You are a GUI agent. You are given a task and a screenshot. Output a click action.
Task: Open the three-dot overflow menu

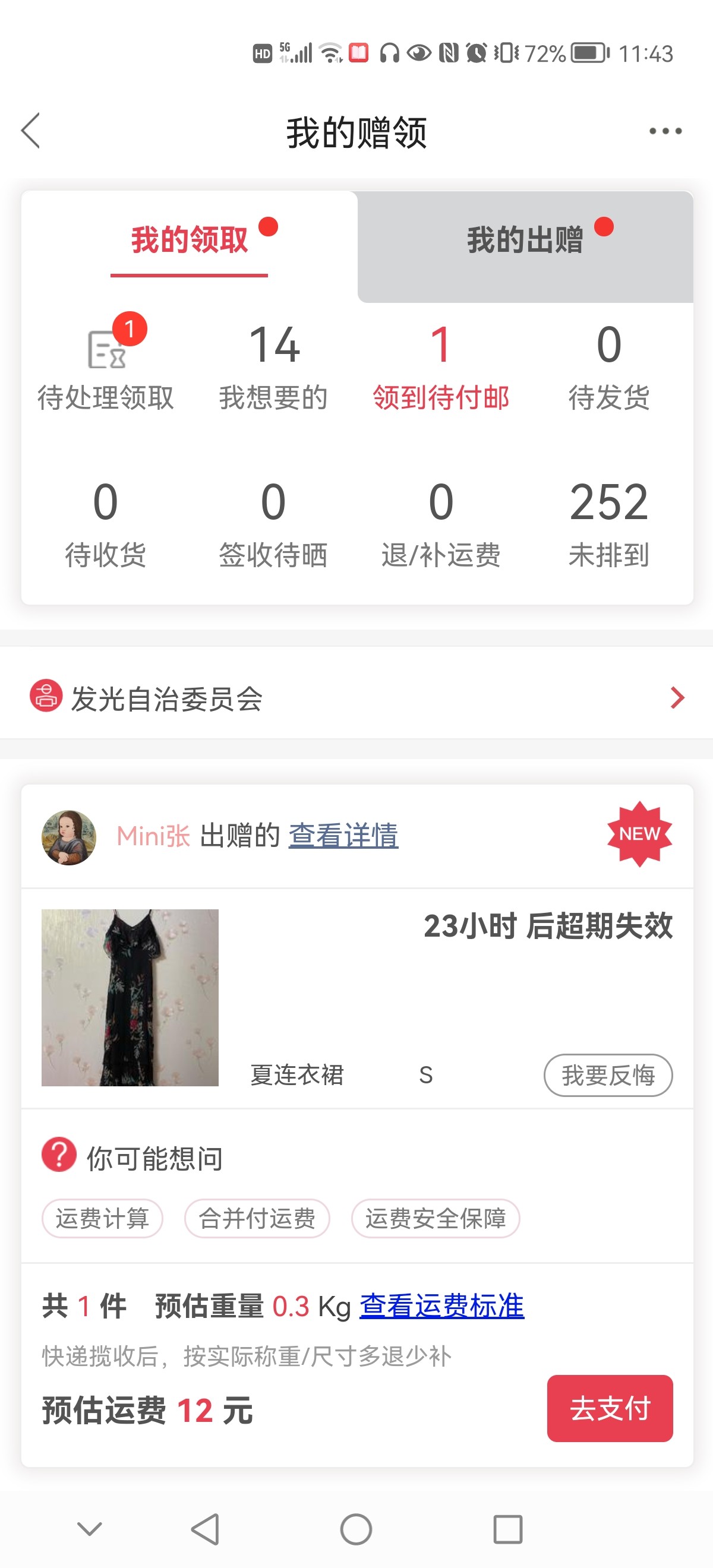665,131
